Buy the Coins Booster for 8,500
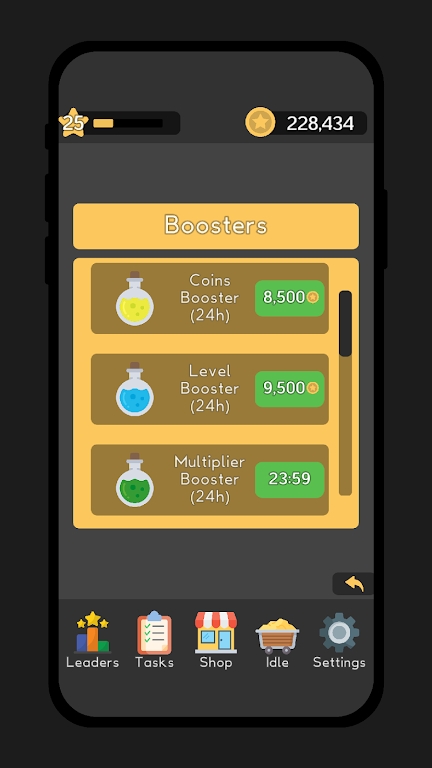This screenshot has width=432, height=768. tap(289, 298)
